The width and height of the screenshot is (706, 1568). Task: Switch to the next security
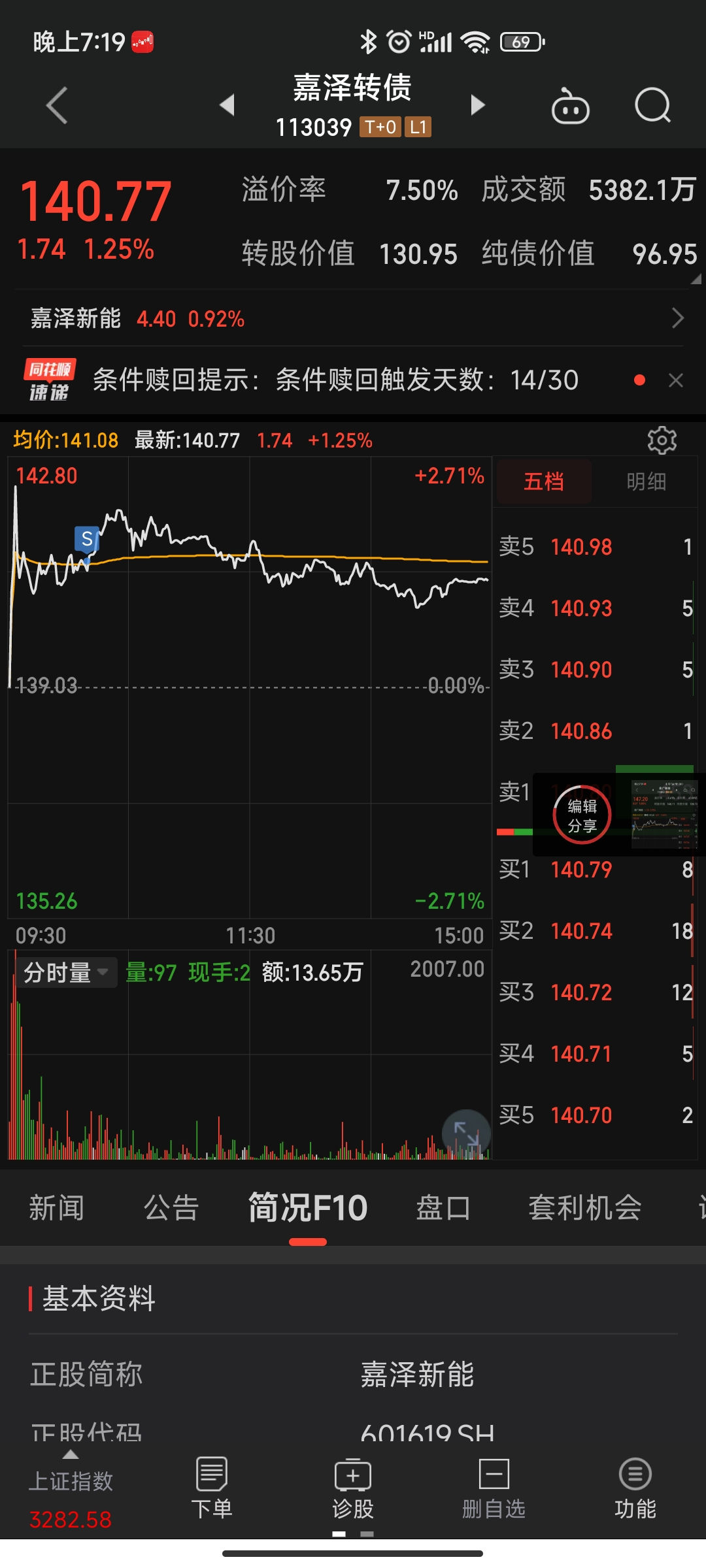click(x=478, y=105)
